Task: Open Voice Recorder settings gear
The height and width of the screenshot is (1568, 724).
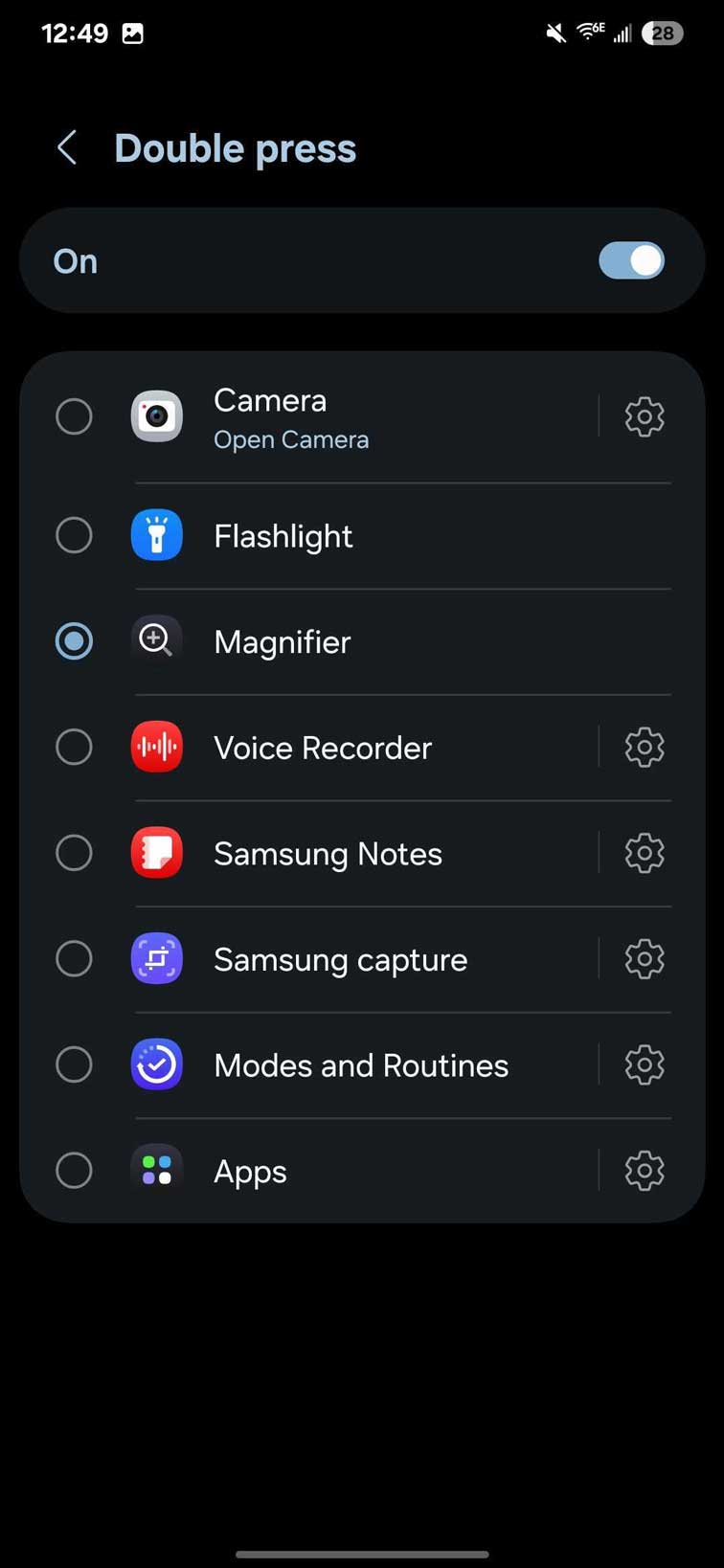Action: 644,747
